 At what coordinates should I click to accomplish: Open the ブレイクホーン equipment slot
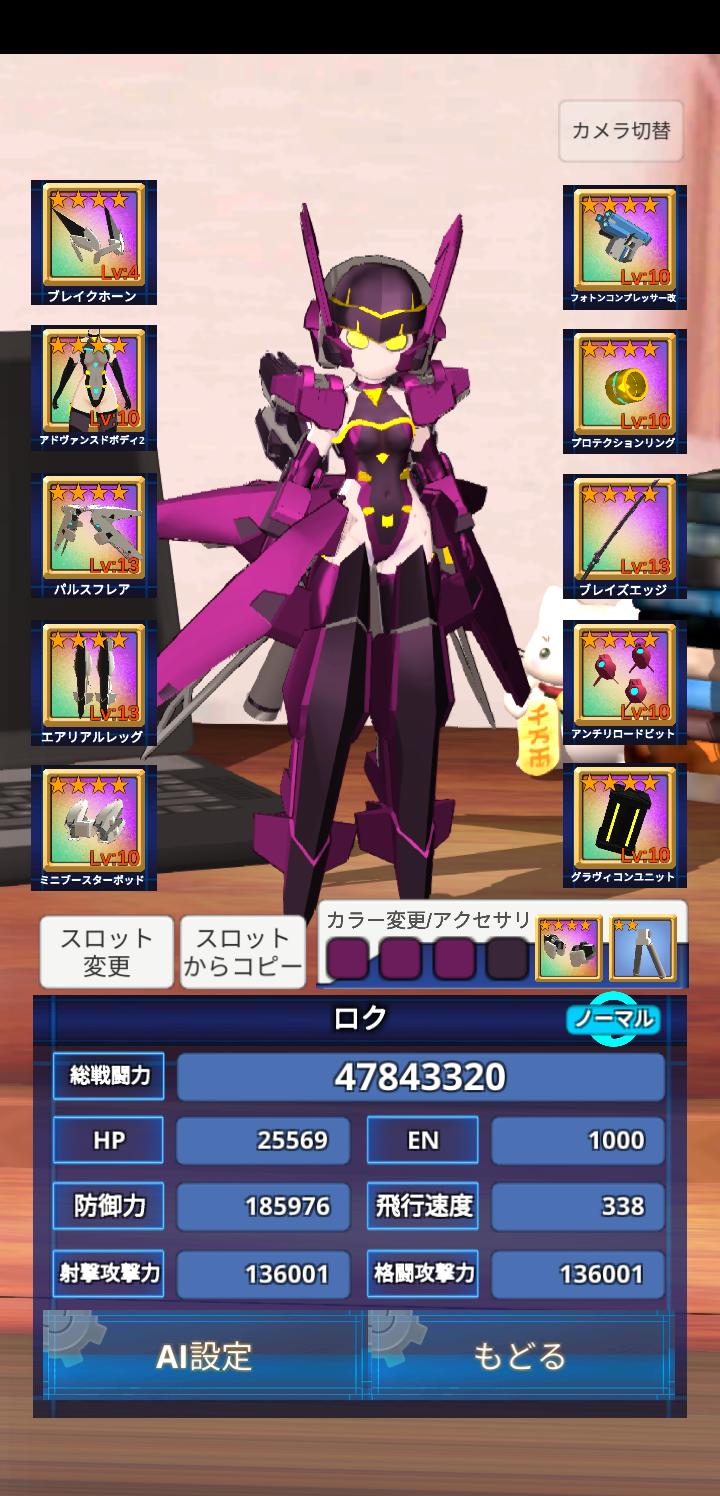pos(93,242)
